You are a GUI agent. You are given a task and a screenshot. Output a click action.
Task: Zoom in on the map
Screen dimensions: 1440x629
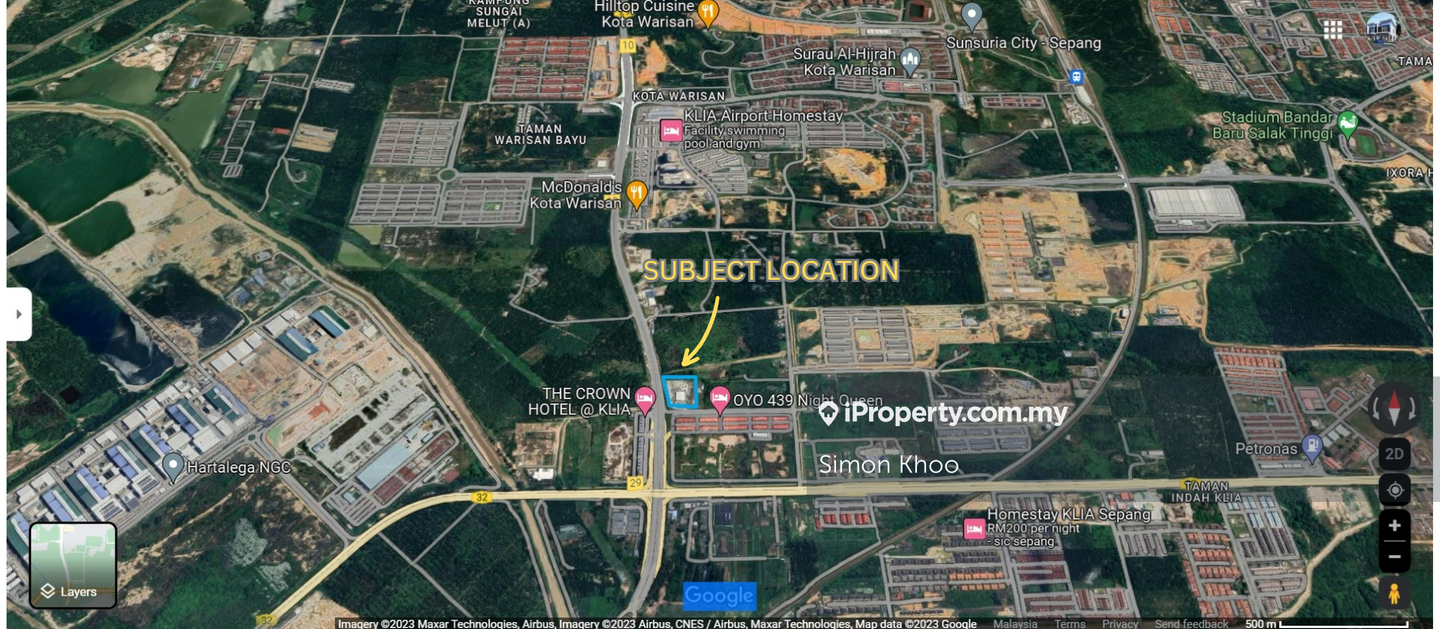pos(1394,526)
